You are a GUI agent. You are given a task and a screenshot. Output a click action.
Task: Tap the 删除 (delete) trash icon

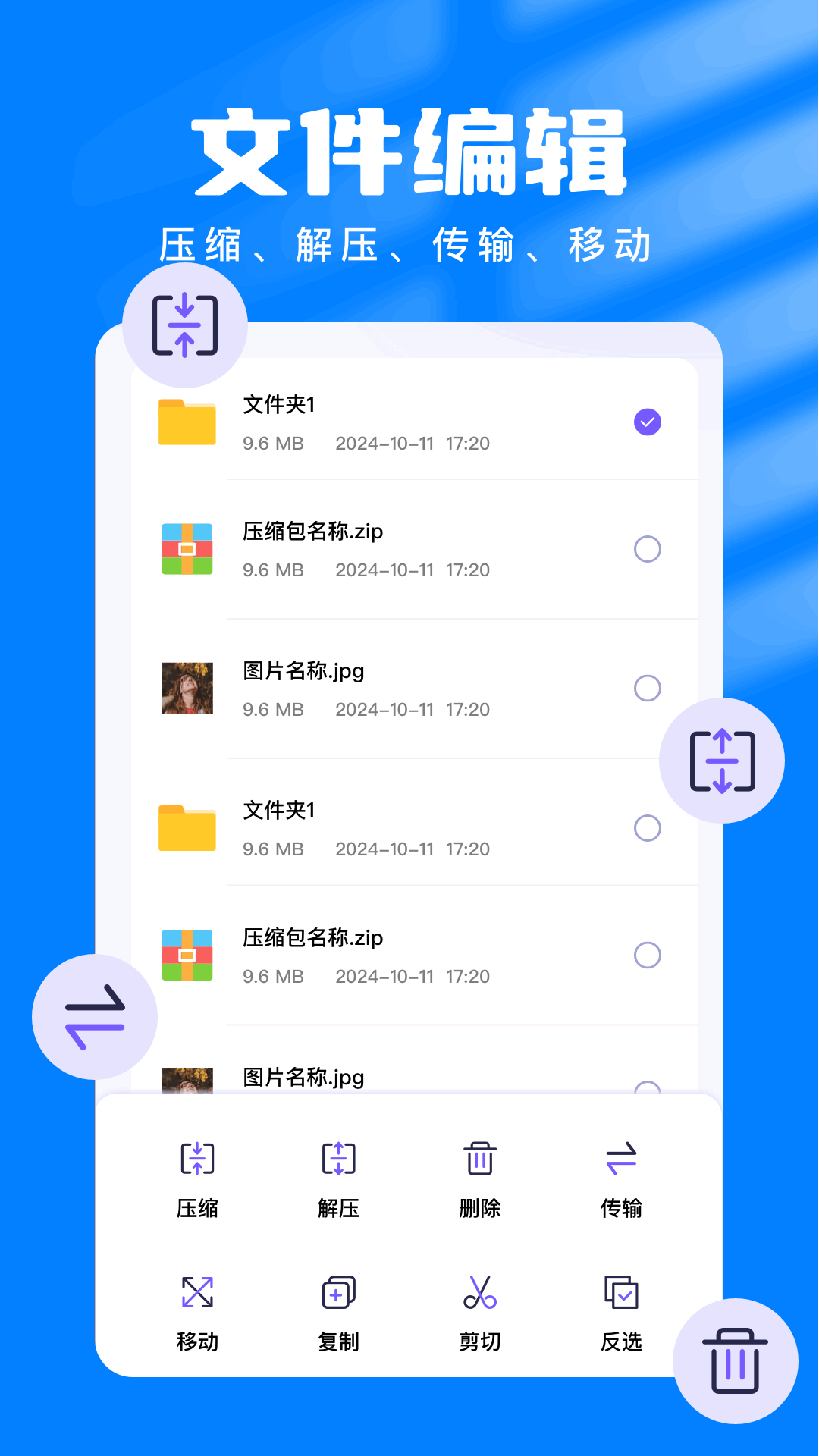click(479, 1158)
